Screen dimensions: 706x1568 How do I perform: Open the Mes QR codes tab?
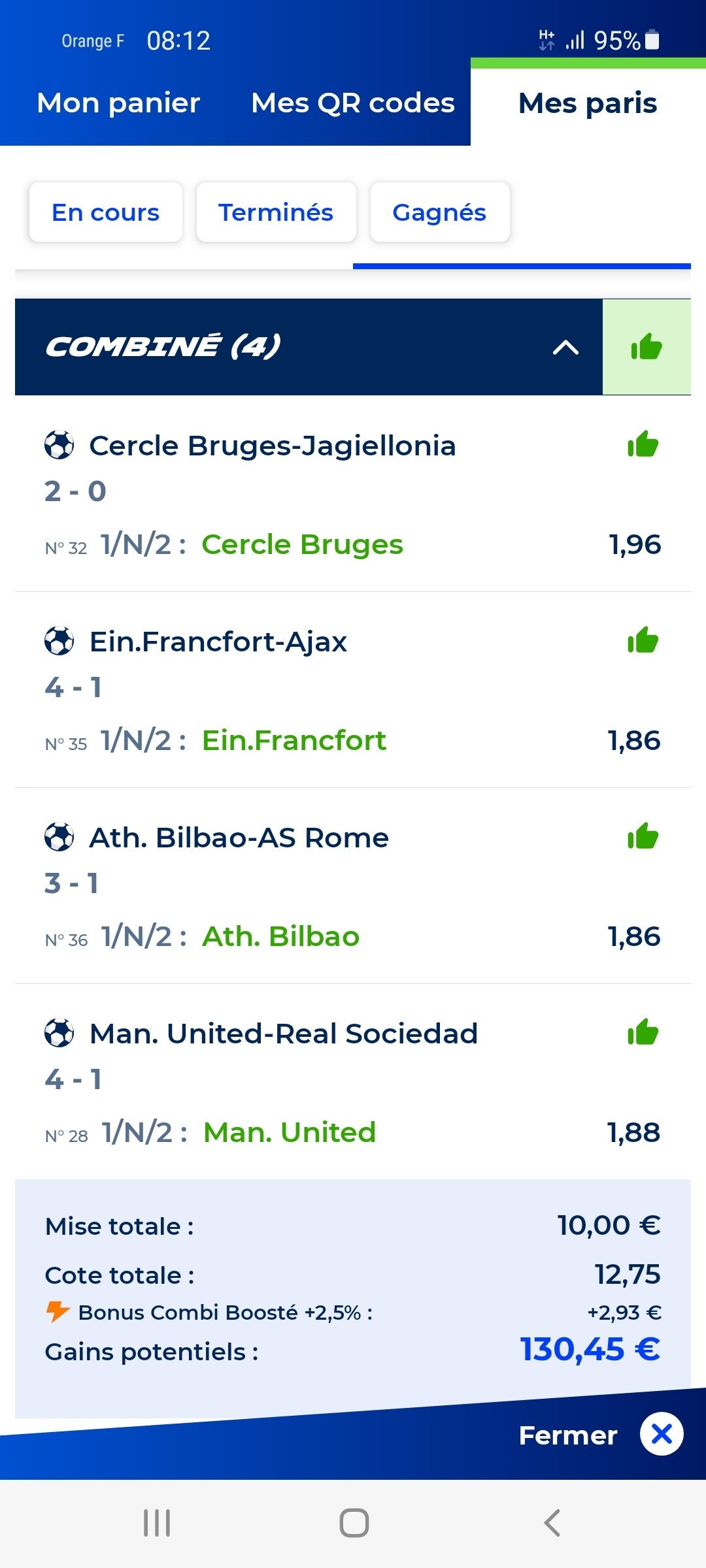[353, 103]
